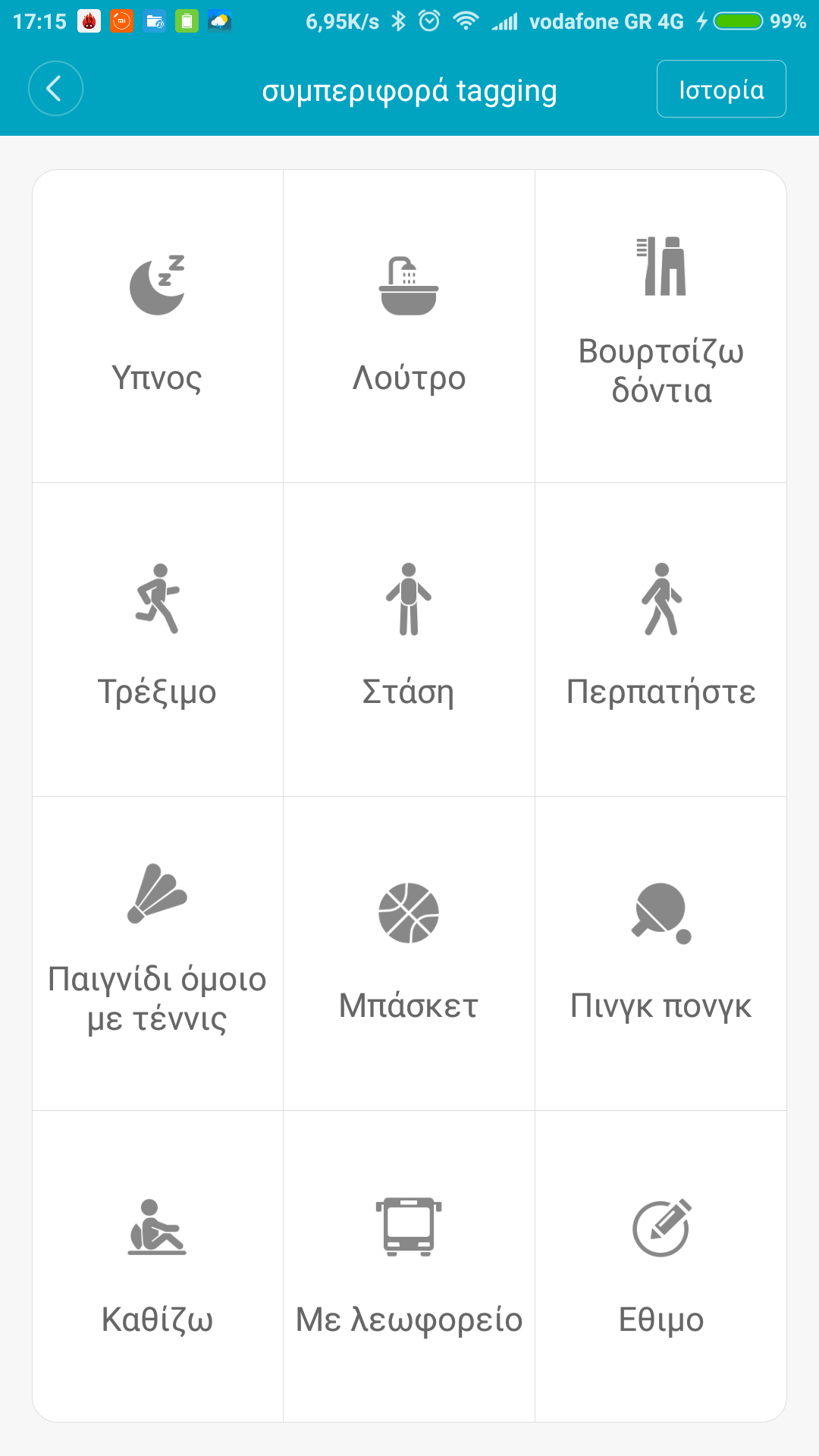Viewport: 819px width, 1456px height.
Task: Choose the Με λεωφορείο bus tile
Action: [x=409, y=1266]
